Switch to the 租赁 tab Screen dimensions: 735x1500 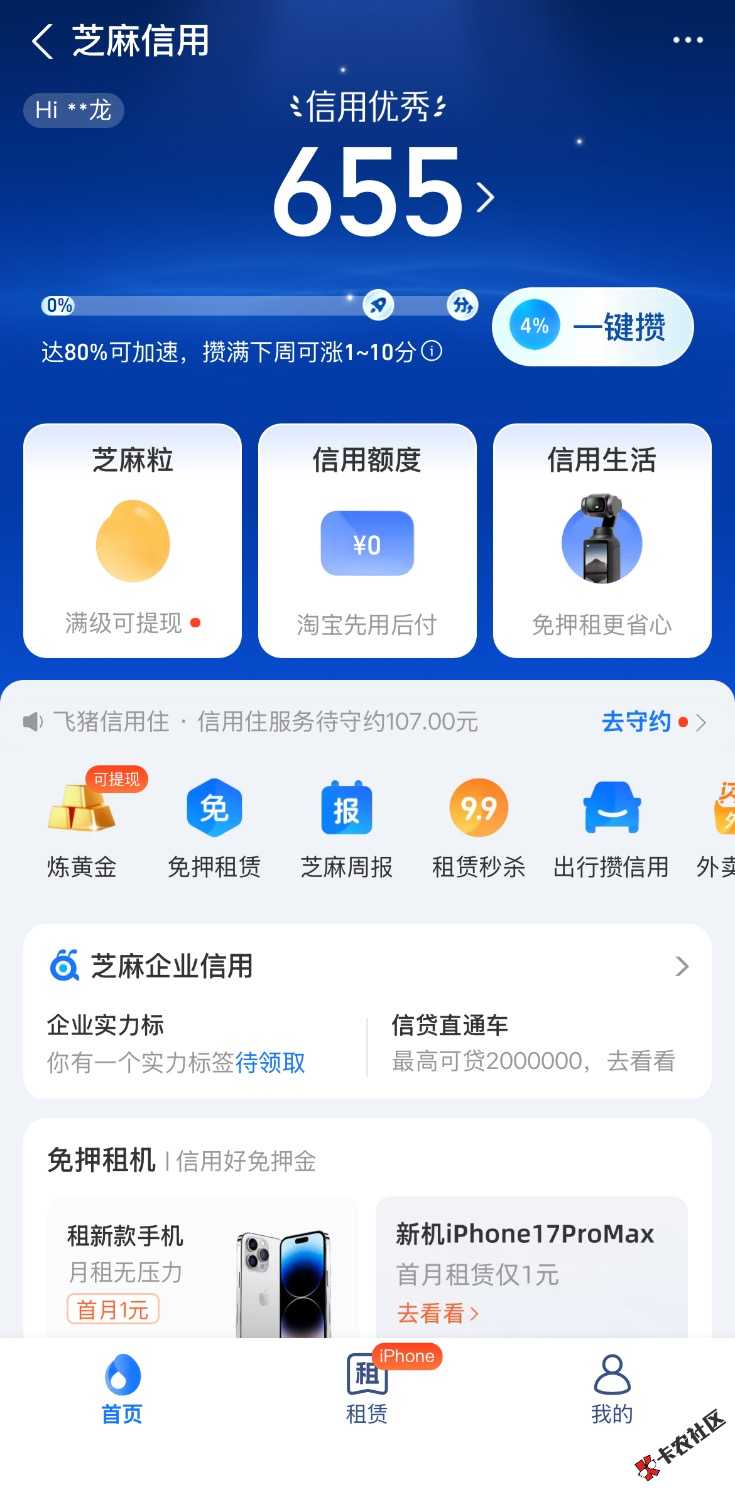(x=367, y=1390)
